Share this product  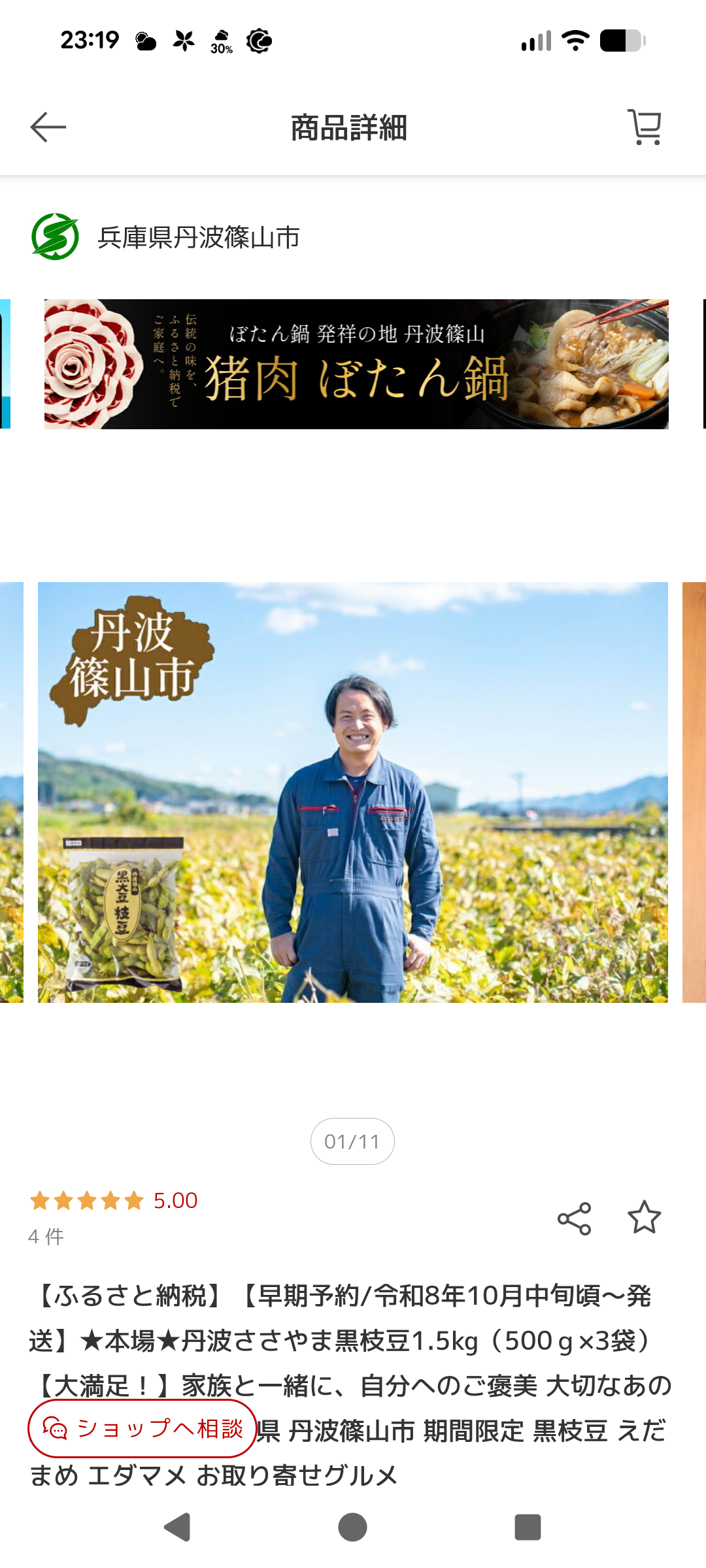[574, 1218]
